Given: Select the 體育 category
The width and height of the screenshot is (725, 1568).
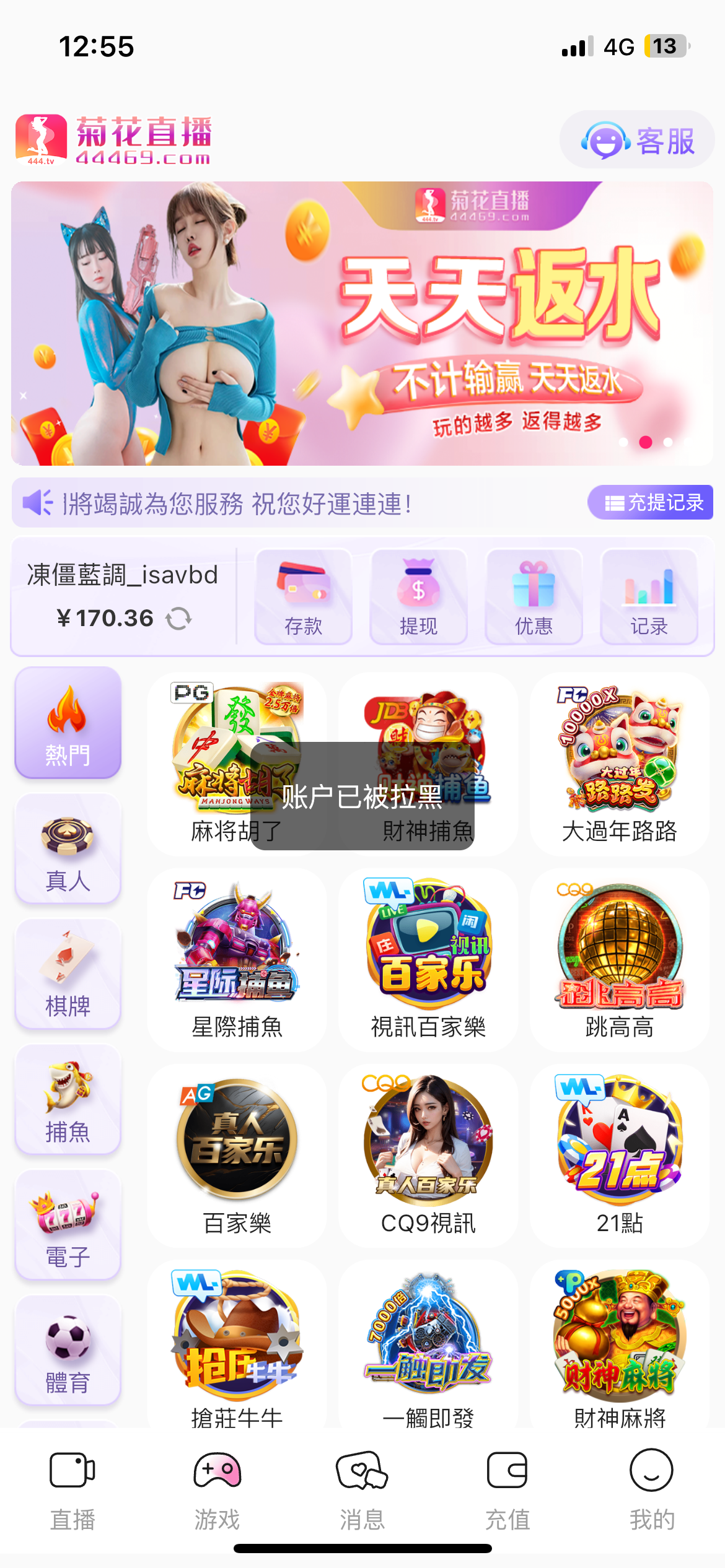Looking at the screenshot, I should tap(68, 1351).
